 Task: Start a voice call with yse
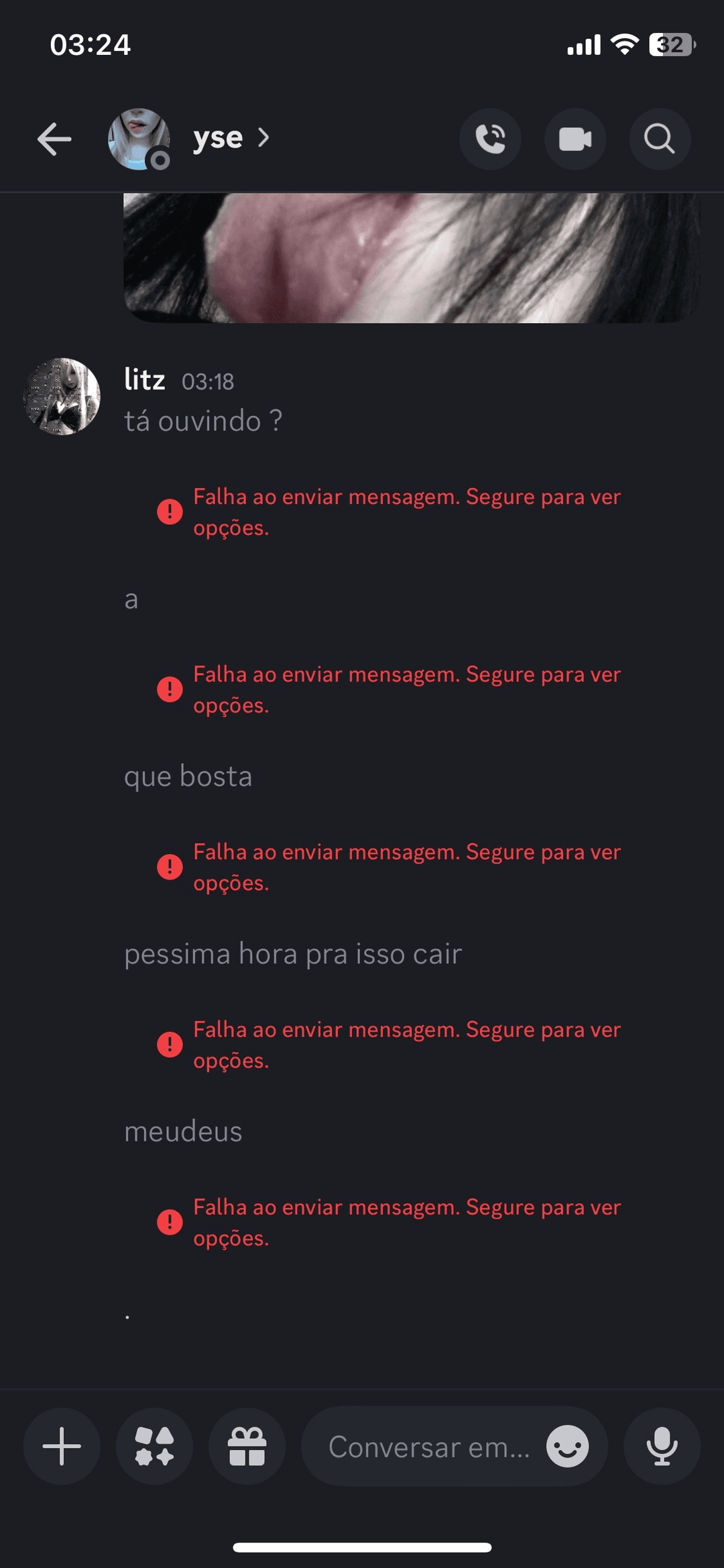click(490, 139)
